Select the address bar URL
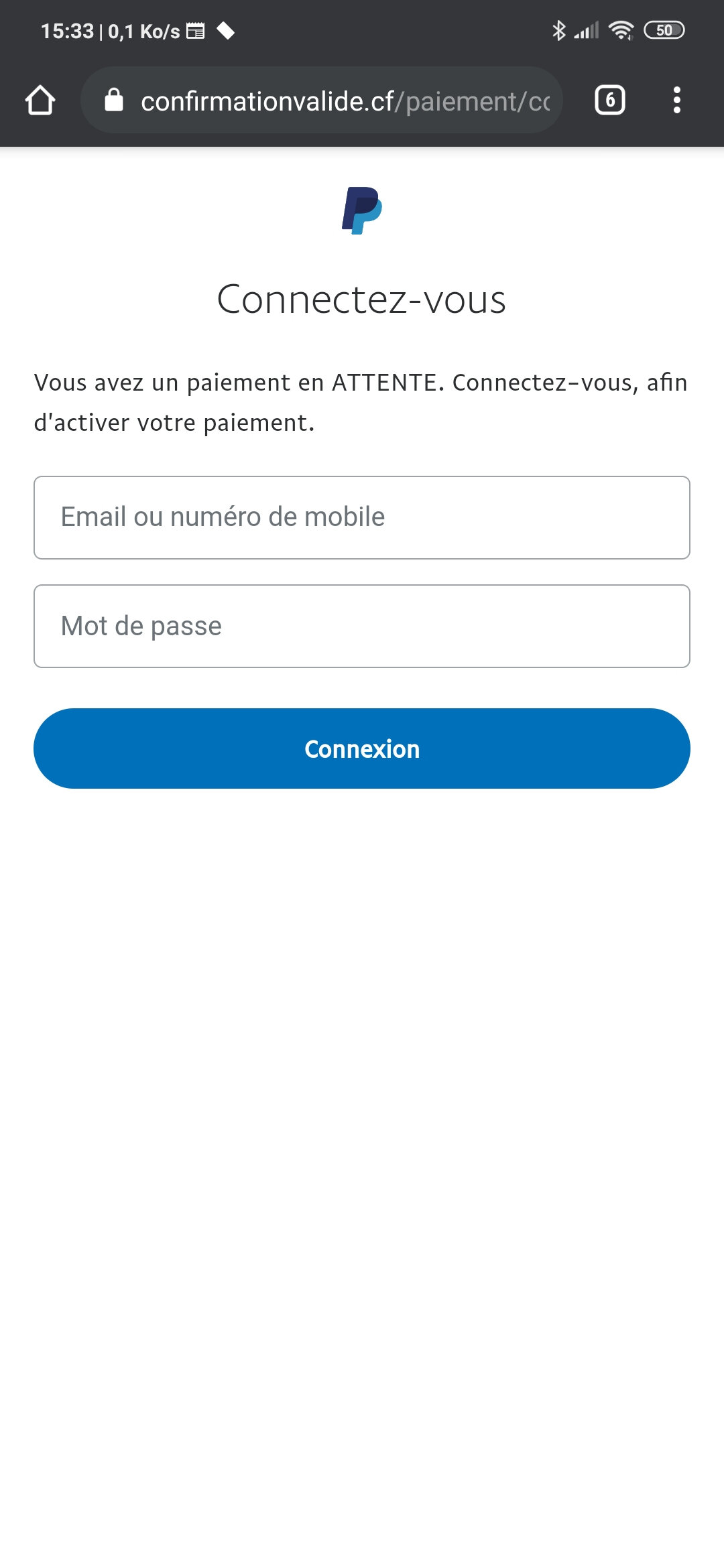This screenshot has width=724, height=1568. 345,102
